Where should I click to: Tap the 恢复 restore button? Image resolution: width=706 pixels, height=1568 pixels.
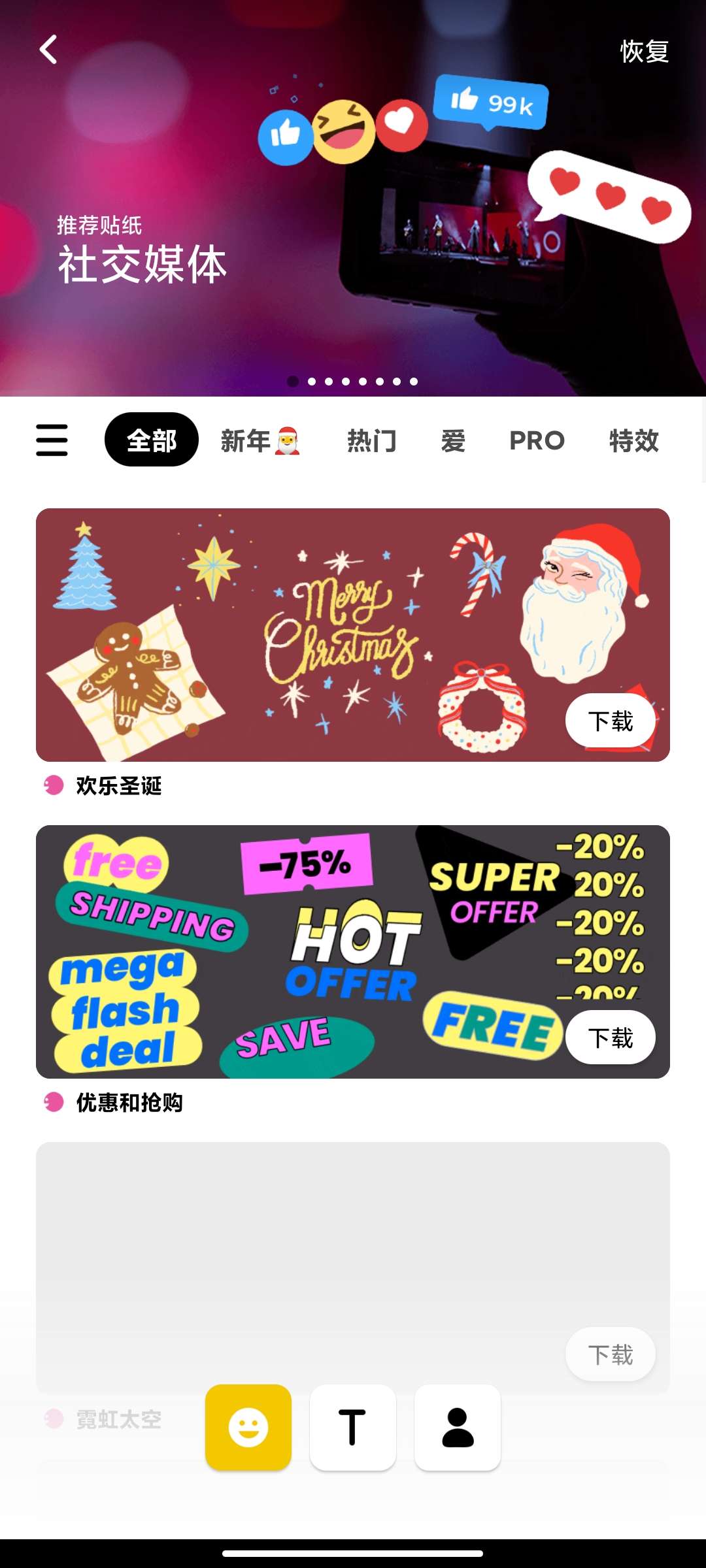click(644, 51)
